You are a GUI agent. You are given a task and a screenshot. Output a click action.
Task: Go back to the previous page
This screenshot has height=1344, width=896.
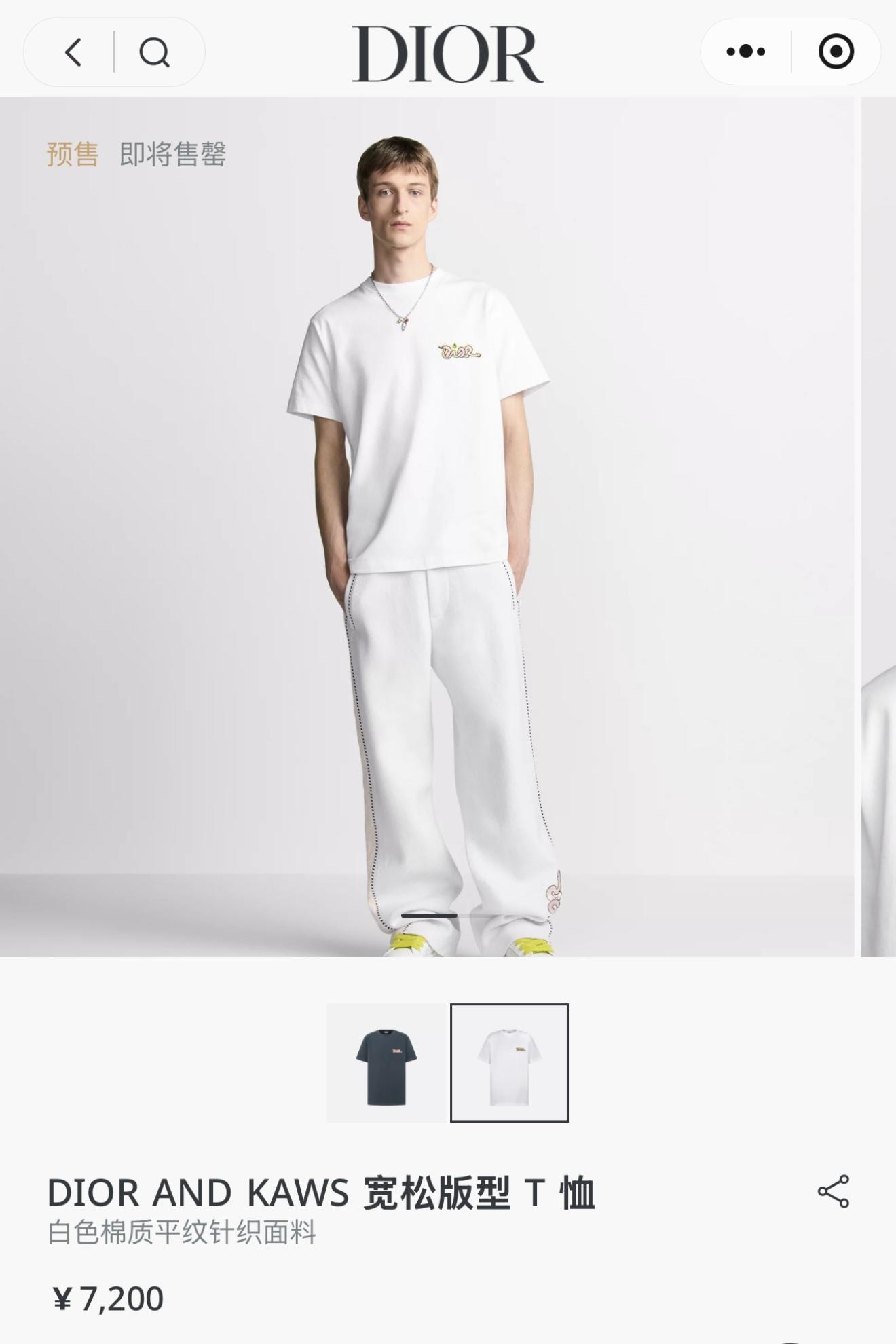[x=73, y=52]
